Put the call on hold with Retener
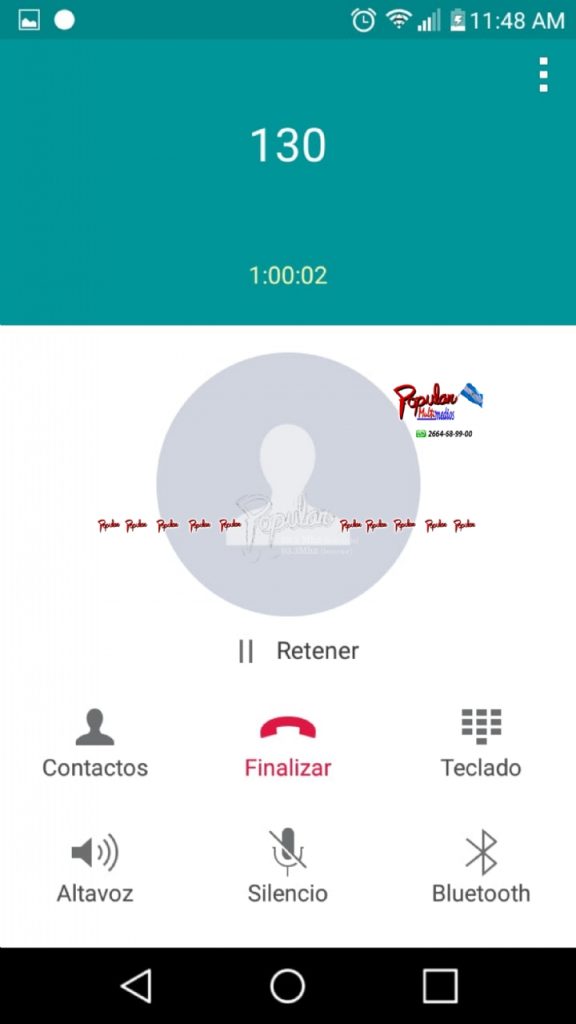The image size is (576, 1024). (x=298, y=650)
